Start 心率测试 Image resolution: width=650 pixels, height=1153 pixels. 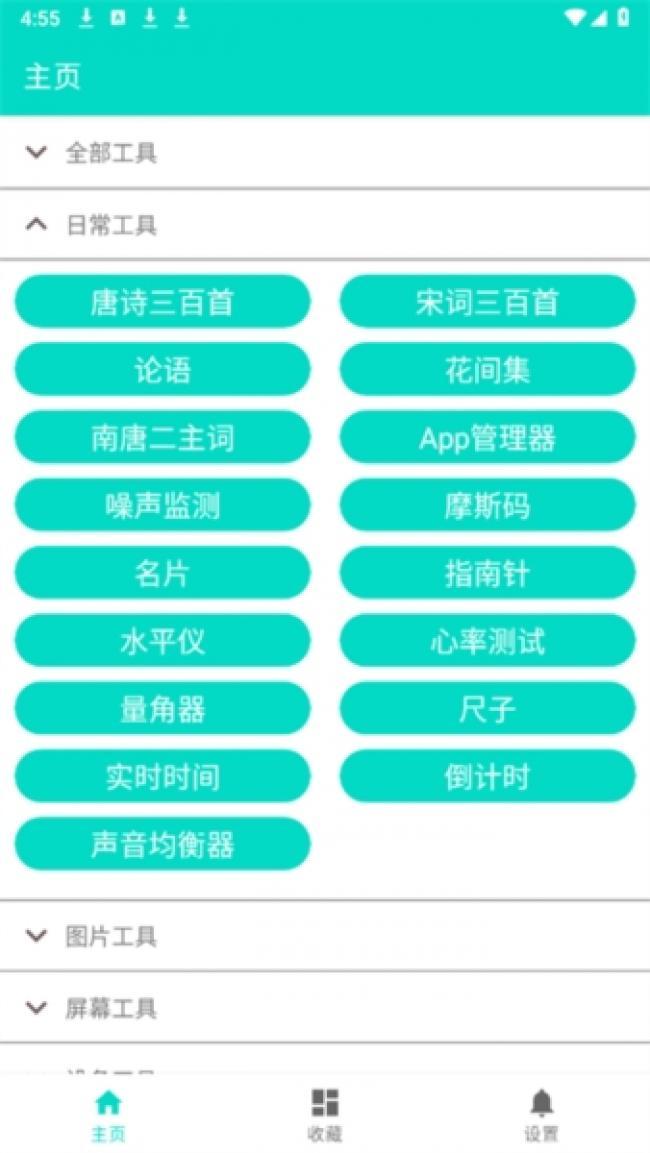coord(488,640)
